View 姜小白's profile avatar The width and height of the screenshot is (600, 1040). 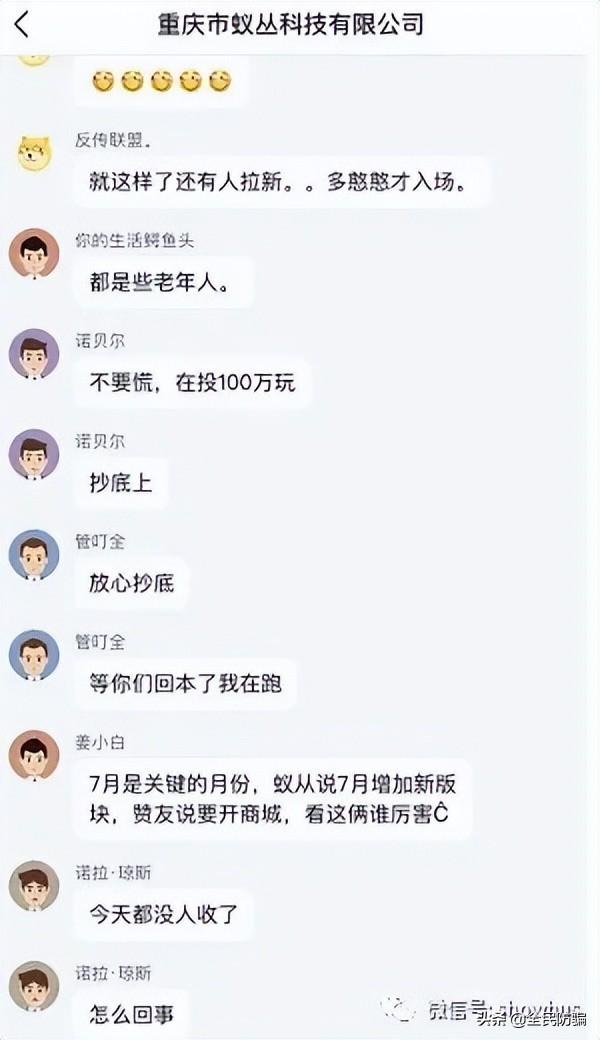34,755
